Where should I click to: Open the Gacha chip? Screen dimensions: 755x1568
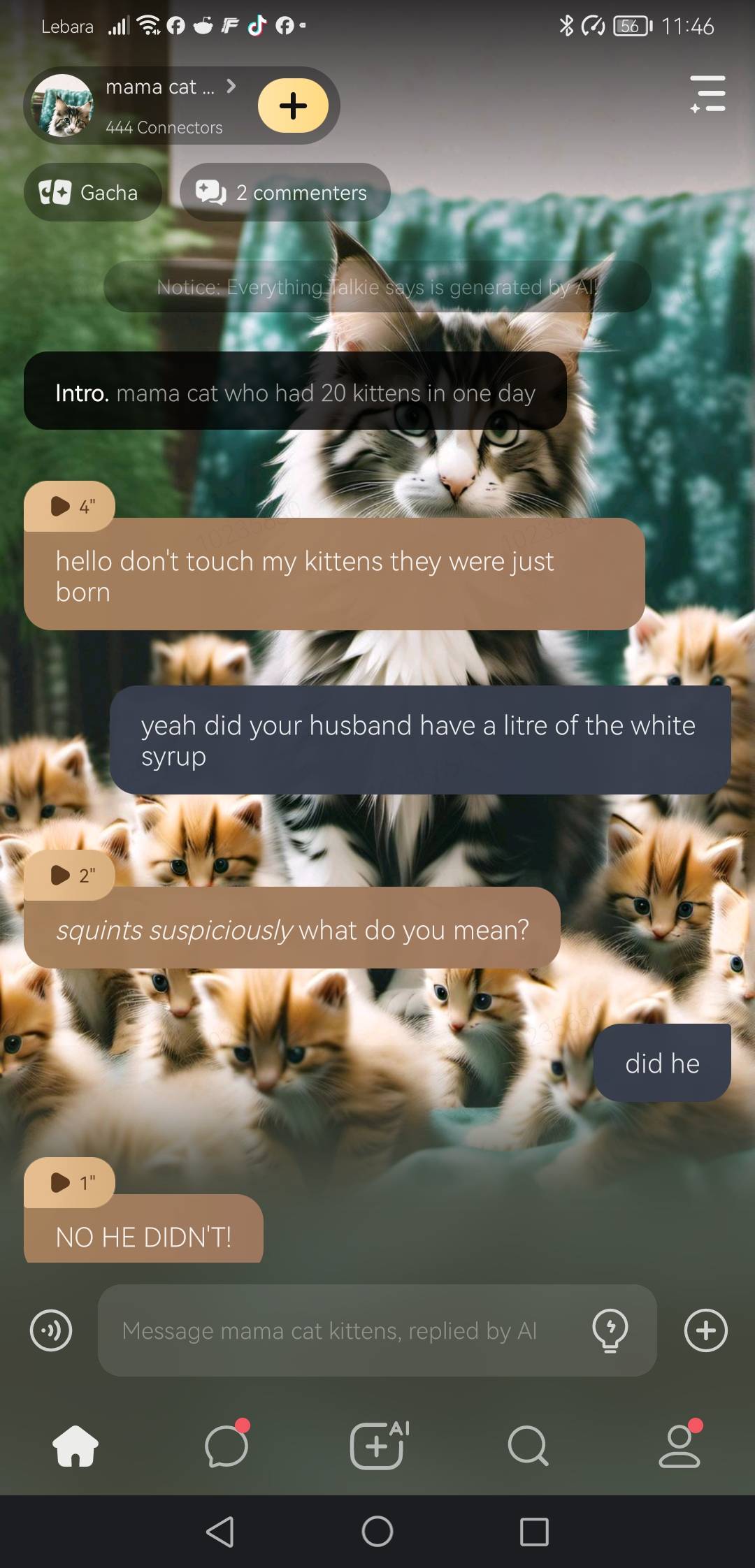92,192
